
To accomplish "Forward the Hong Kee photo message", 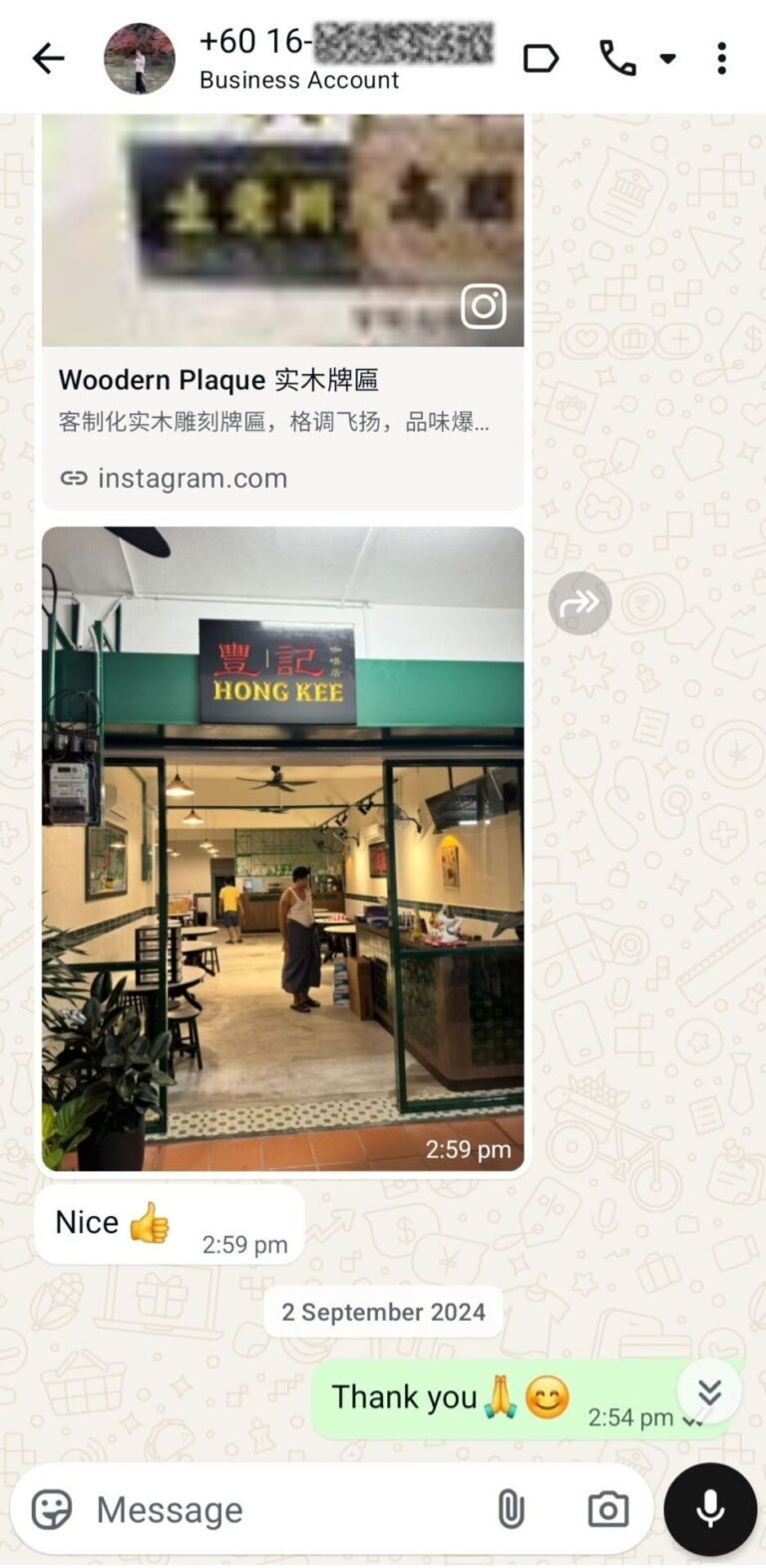I will tap(579, 603).
